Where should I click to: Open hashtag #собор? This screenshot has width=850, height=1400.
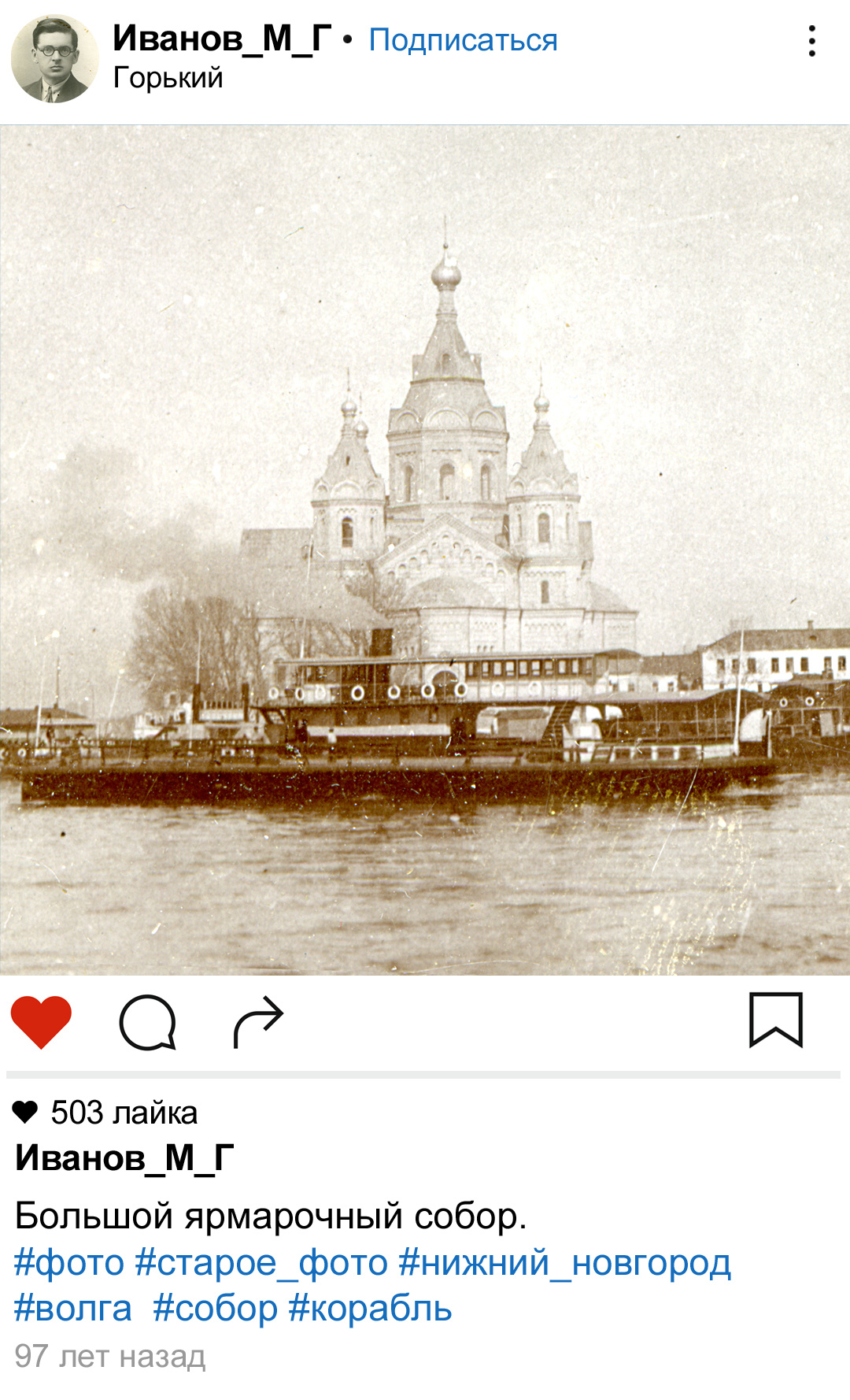(215, 1309)
